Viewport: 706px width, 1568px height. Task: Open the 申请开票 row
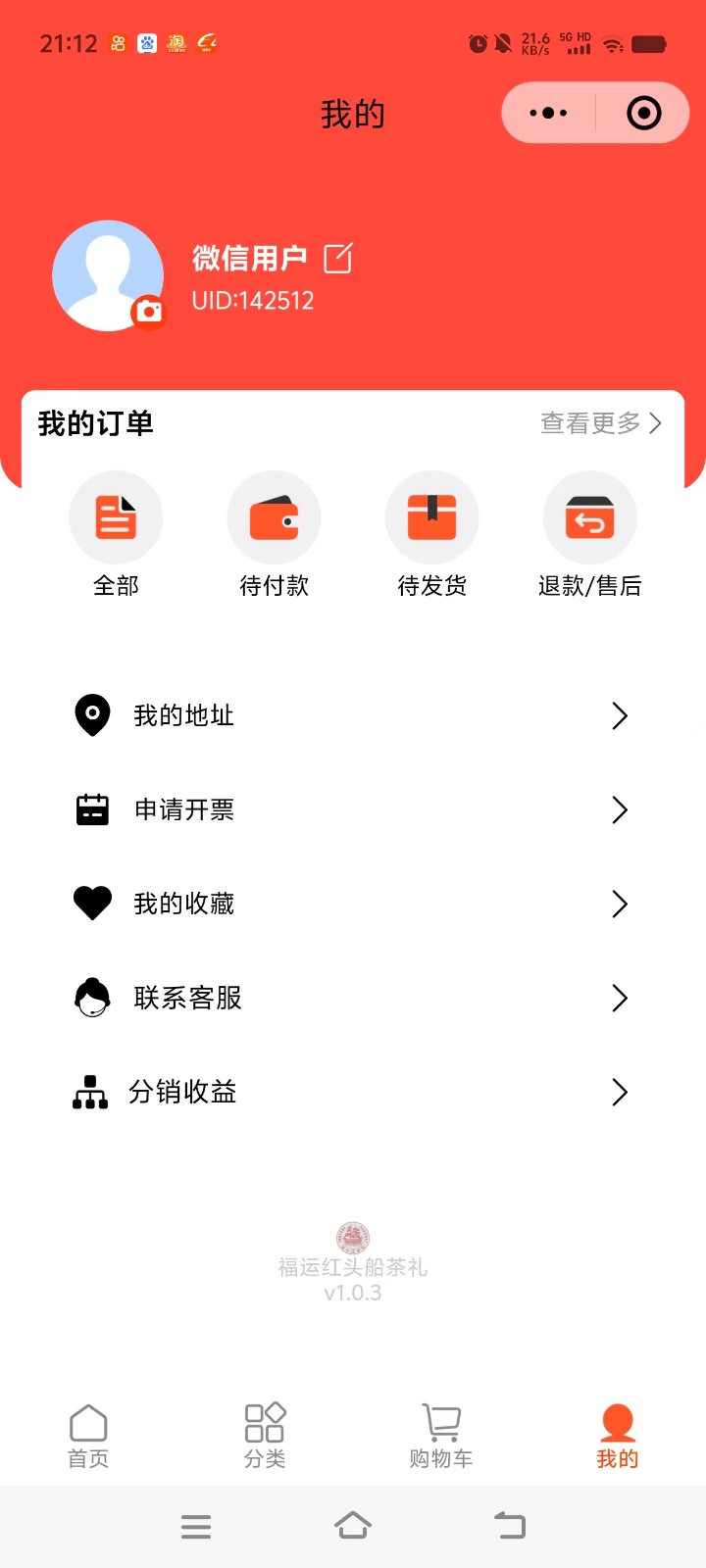353,809
